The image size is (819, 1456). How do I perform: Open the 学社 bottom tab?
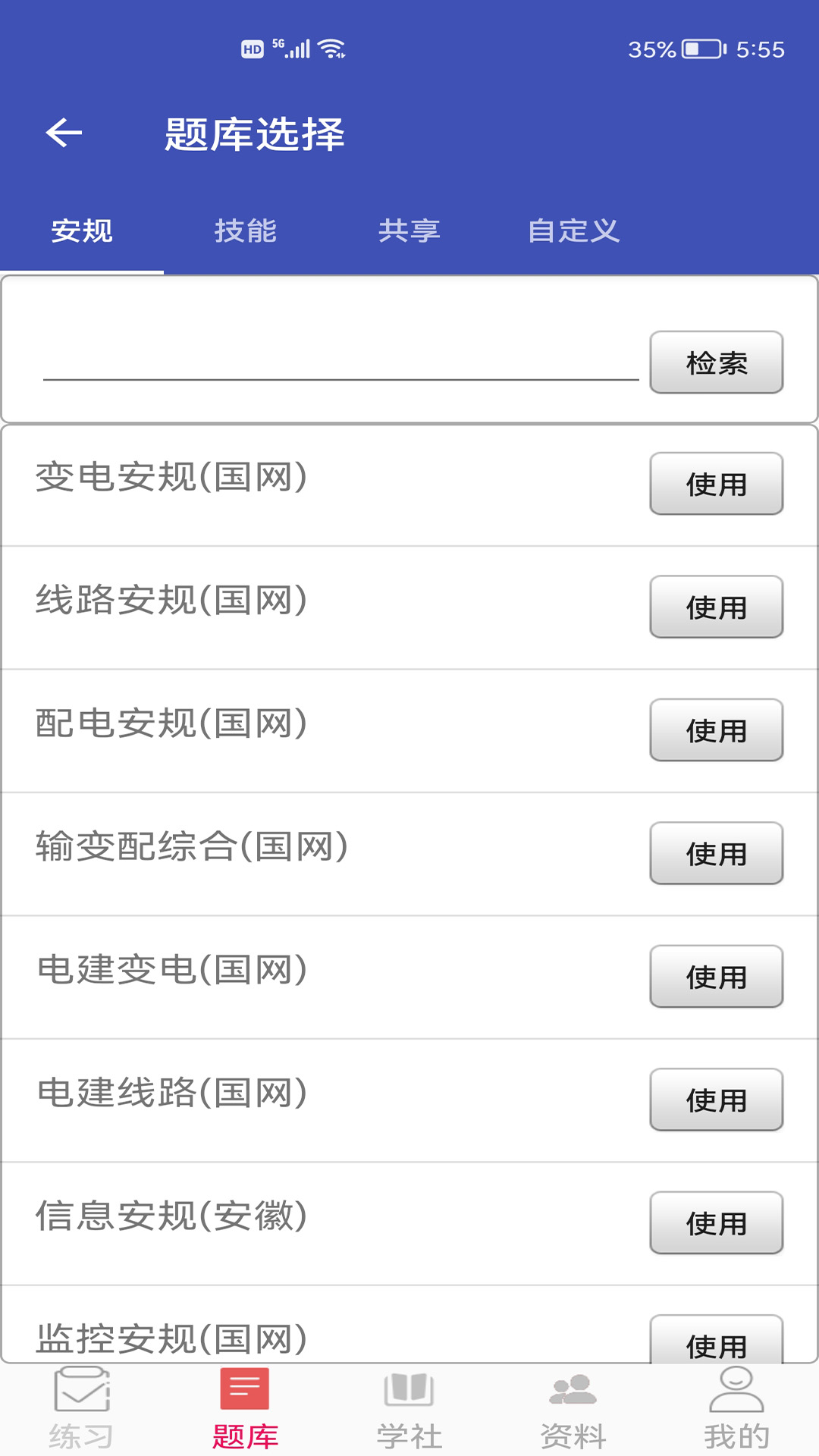409,1409
